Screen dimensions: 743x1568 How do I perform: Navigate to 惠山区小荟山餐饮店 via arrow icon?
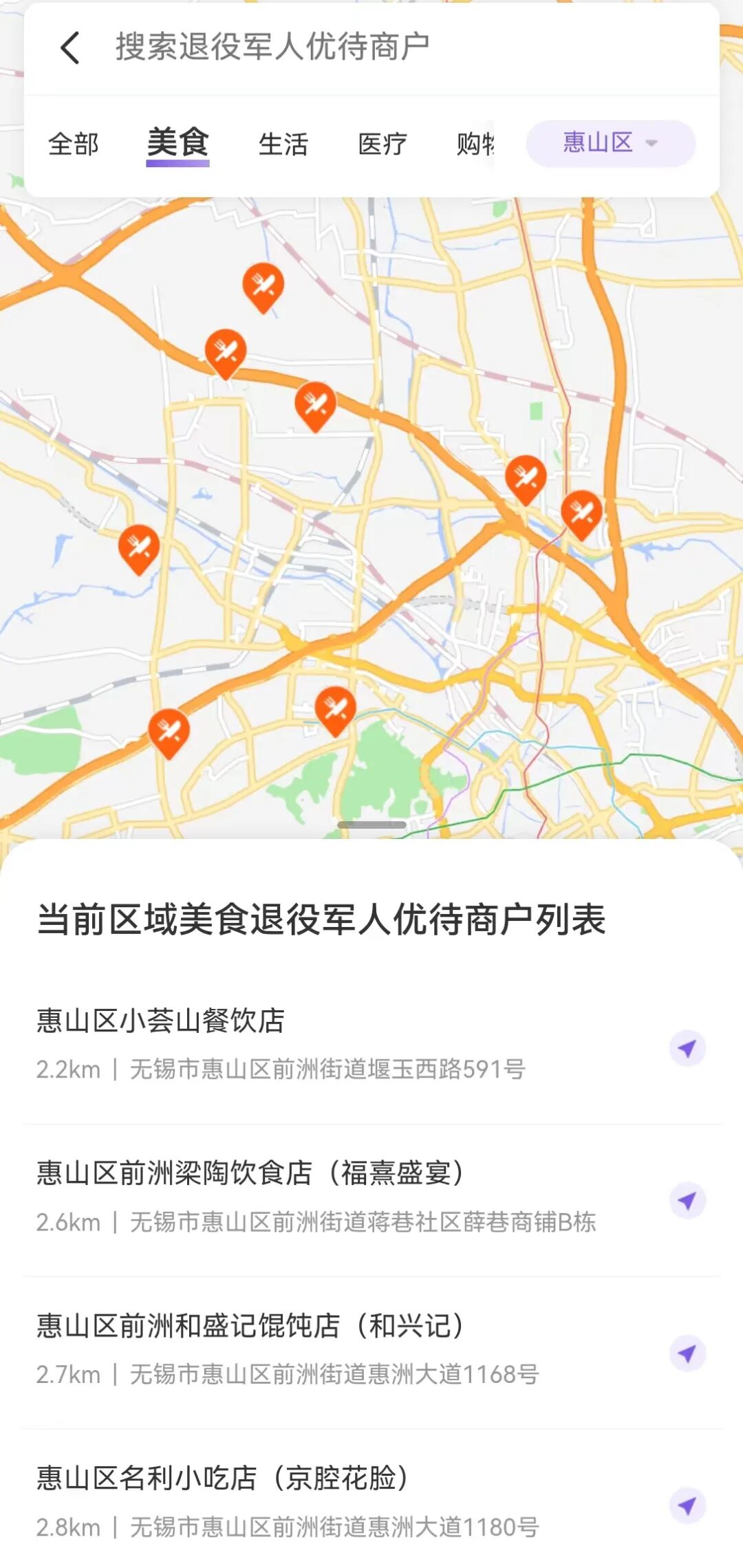point(687,1048)
